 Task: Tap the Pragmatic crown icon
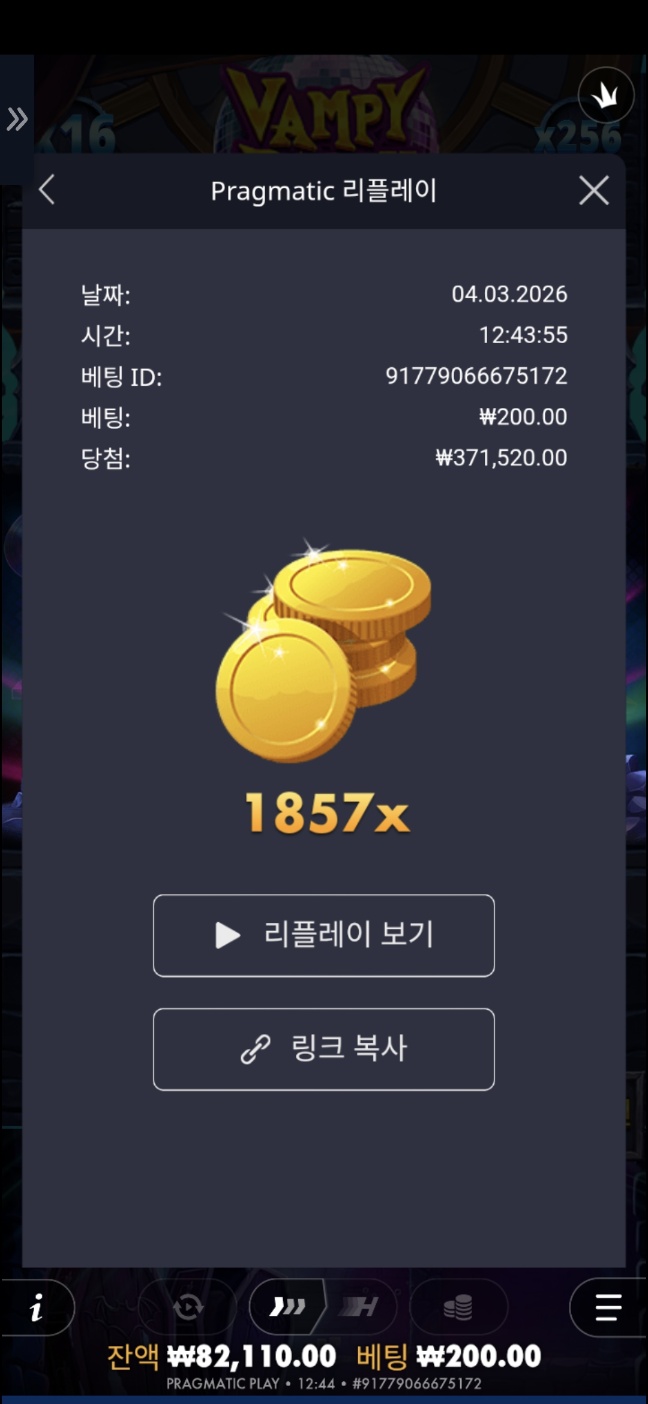[x=605, y=96]
